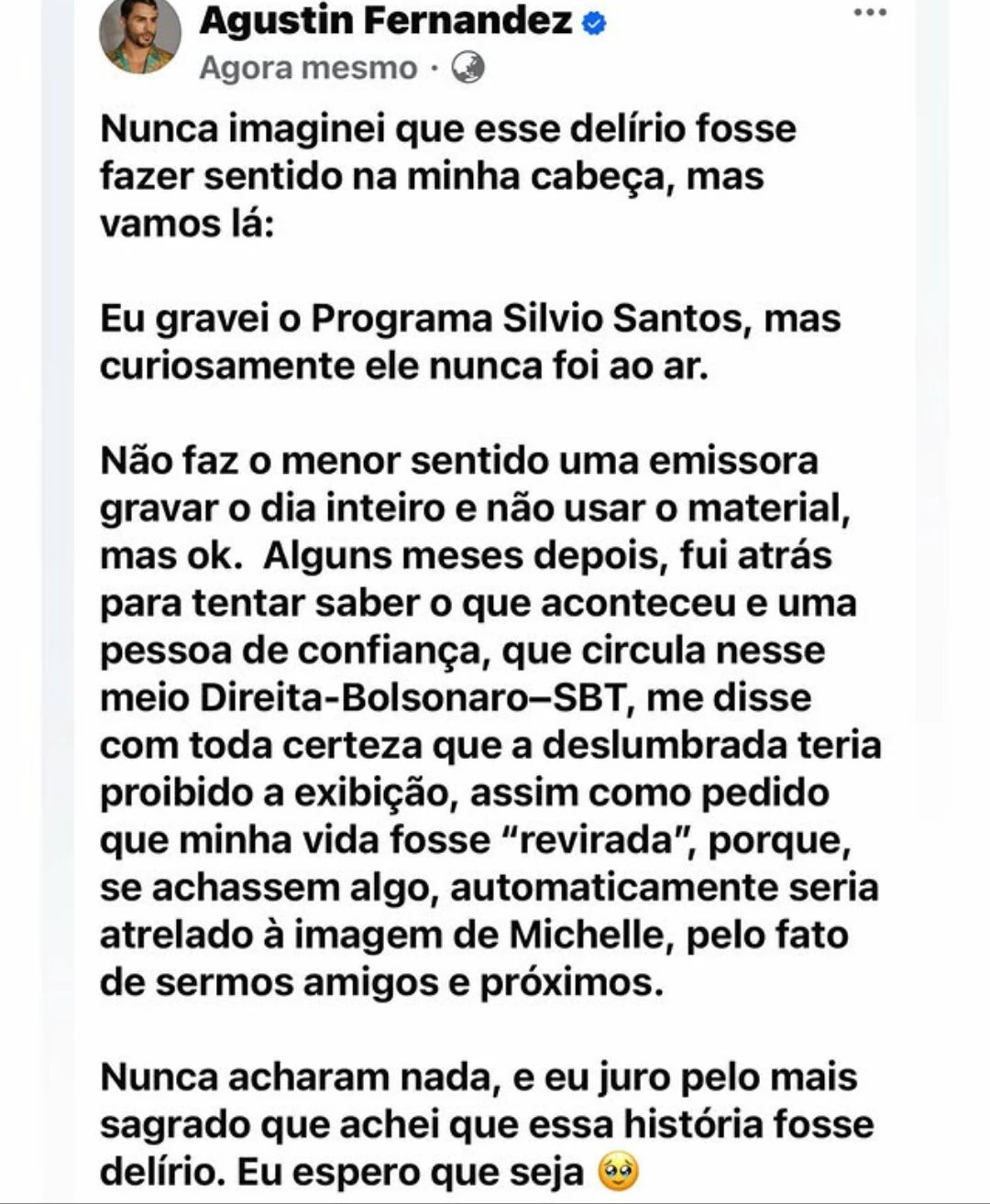Open the Agustin Fernandez profile name link
Viewport: 990px width, 1204px height.
pyautogui.click(x=386, y=20)
